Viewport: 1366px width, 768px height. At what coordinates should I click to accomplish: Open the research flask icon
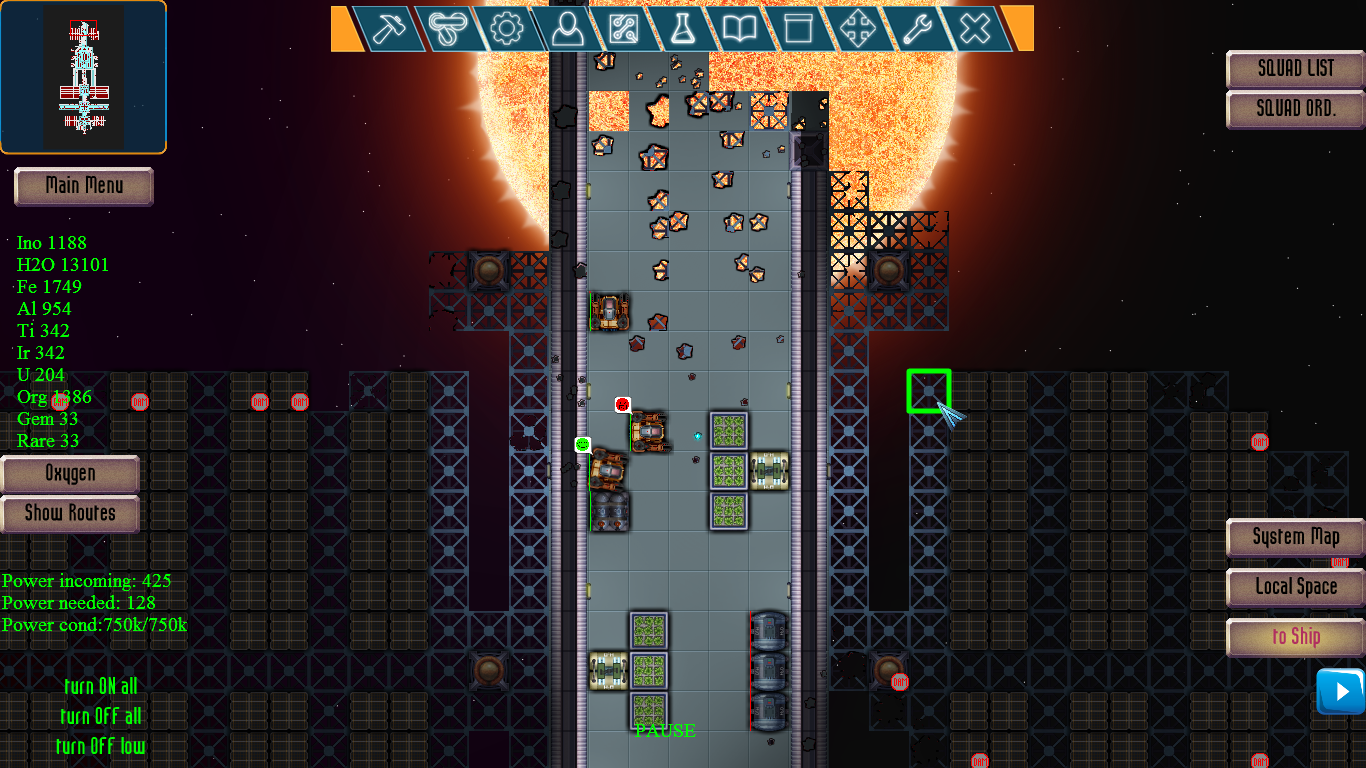point(682,30)
